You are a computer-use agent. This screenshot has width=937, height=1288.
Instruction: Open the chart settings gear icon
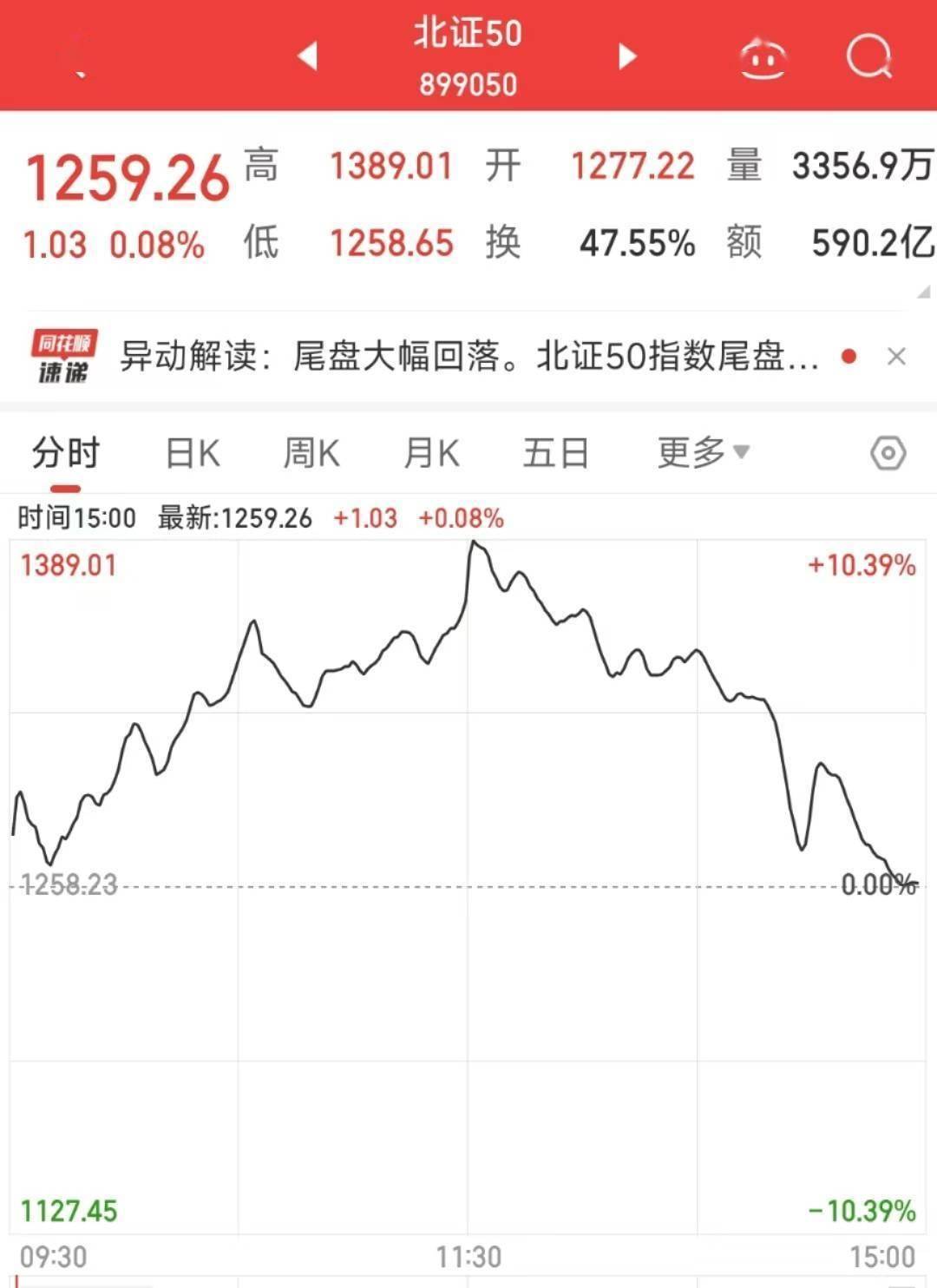[x=888, y=452]
